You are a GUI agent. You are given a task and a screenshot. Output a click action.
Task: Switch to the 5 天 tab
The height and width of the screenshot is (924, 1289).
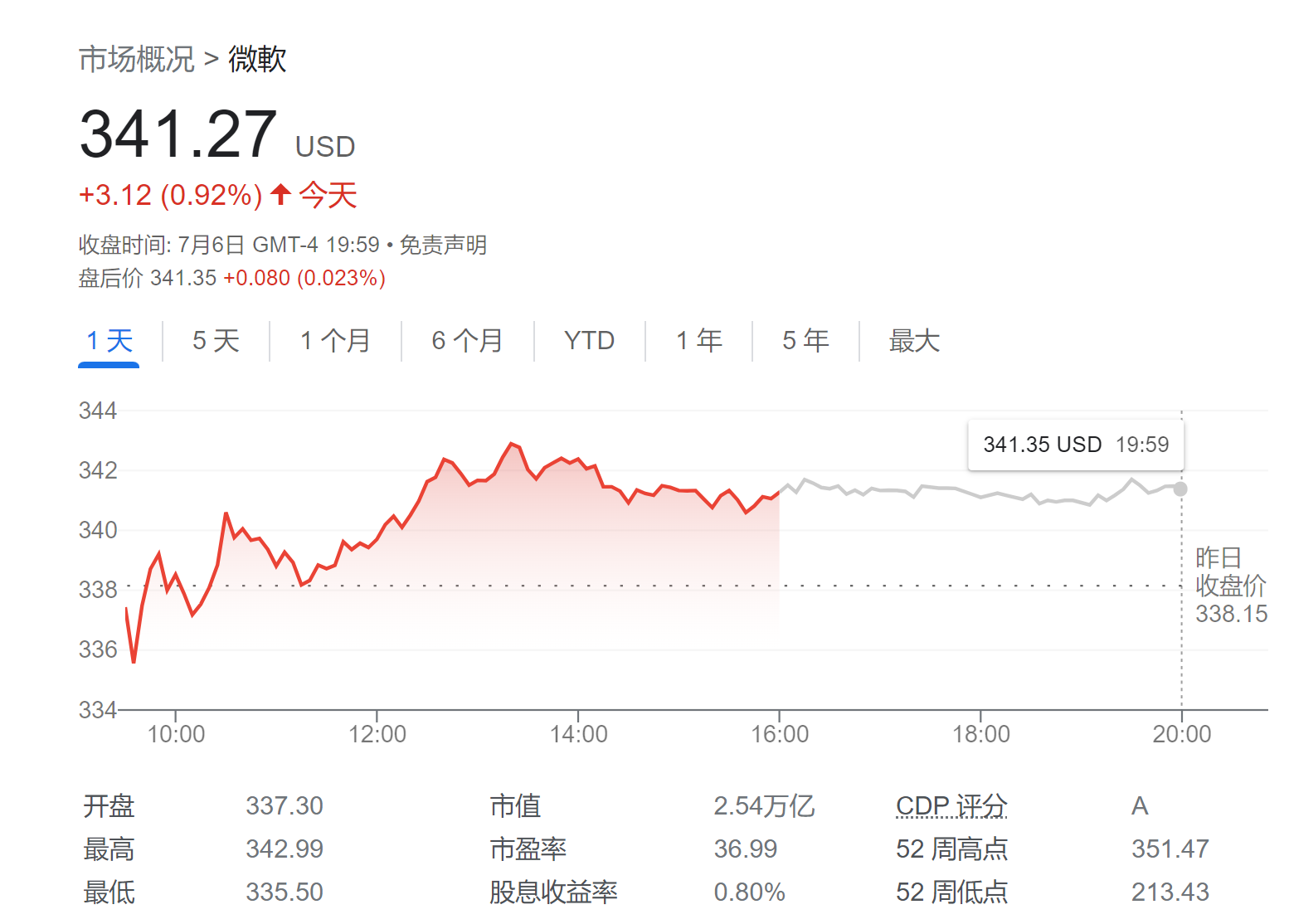pos(216,341)
